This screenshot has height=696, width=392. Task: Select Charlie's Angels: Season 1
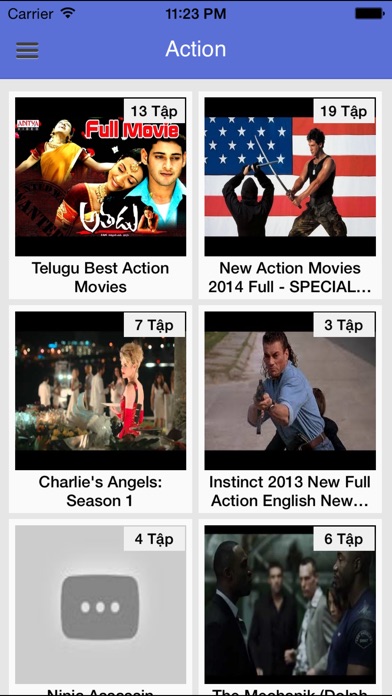point(100,409)
